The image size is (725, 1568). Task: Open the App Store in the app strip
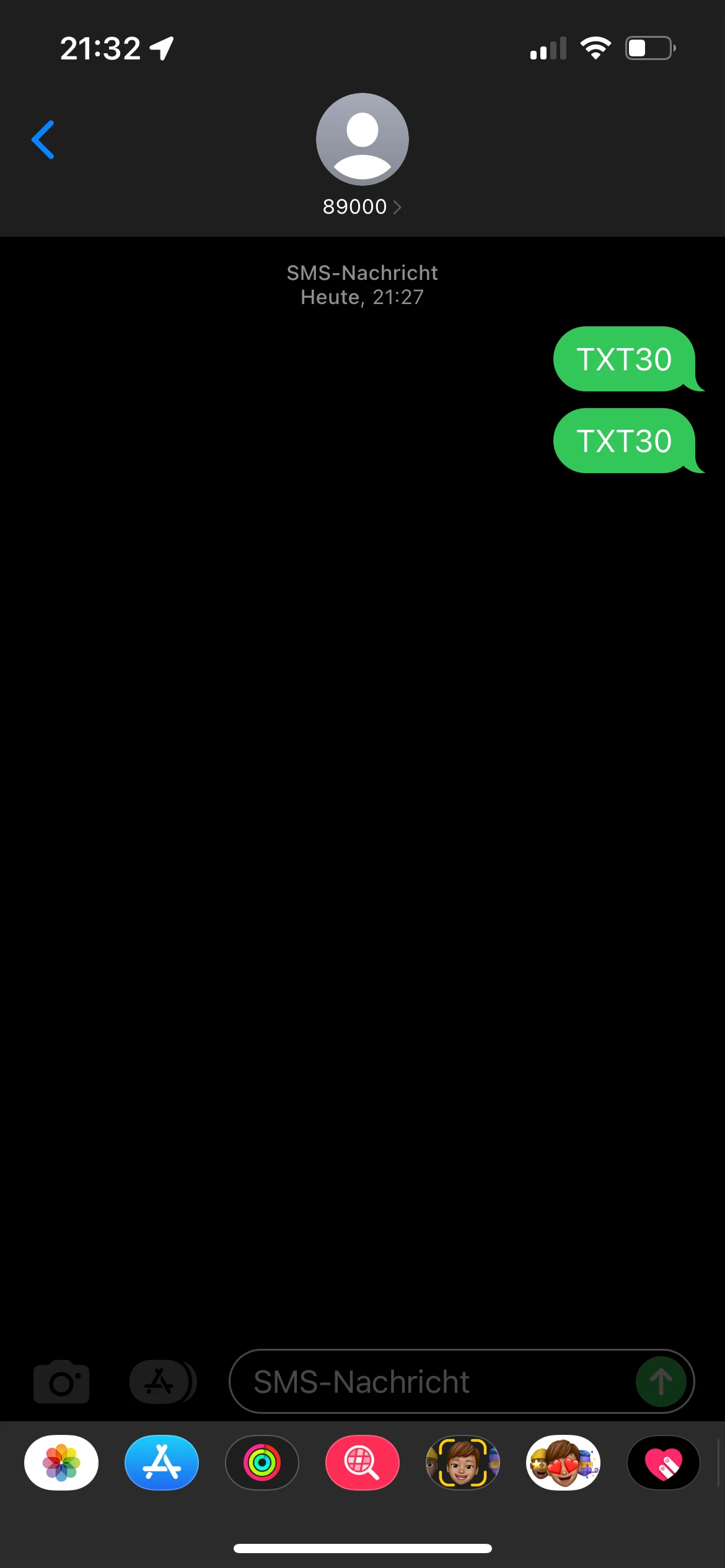click(162, 1463)
